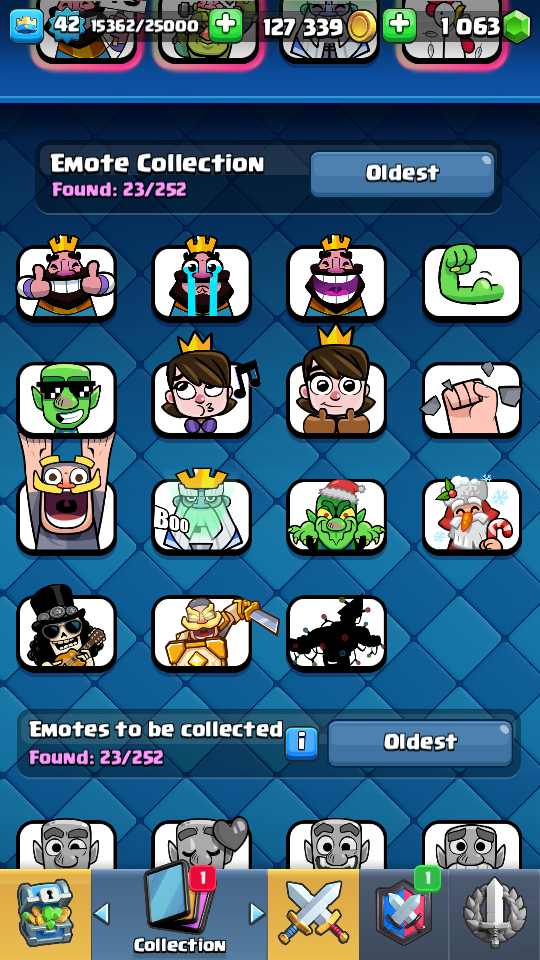
Task: Select the laughing King emote
Action: (337, 279)
